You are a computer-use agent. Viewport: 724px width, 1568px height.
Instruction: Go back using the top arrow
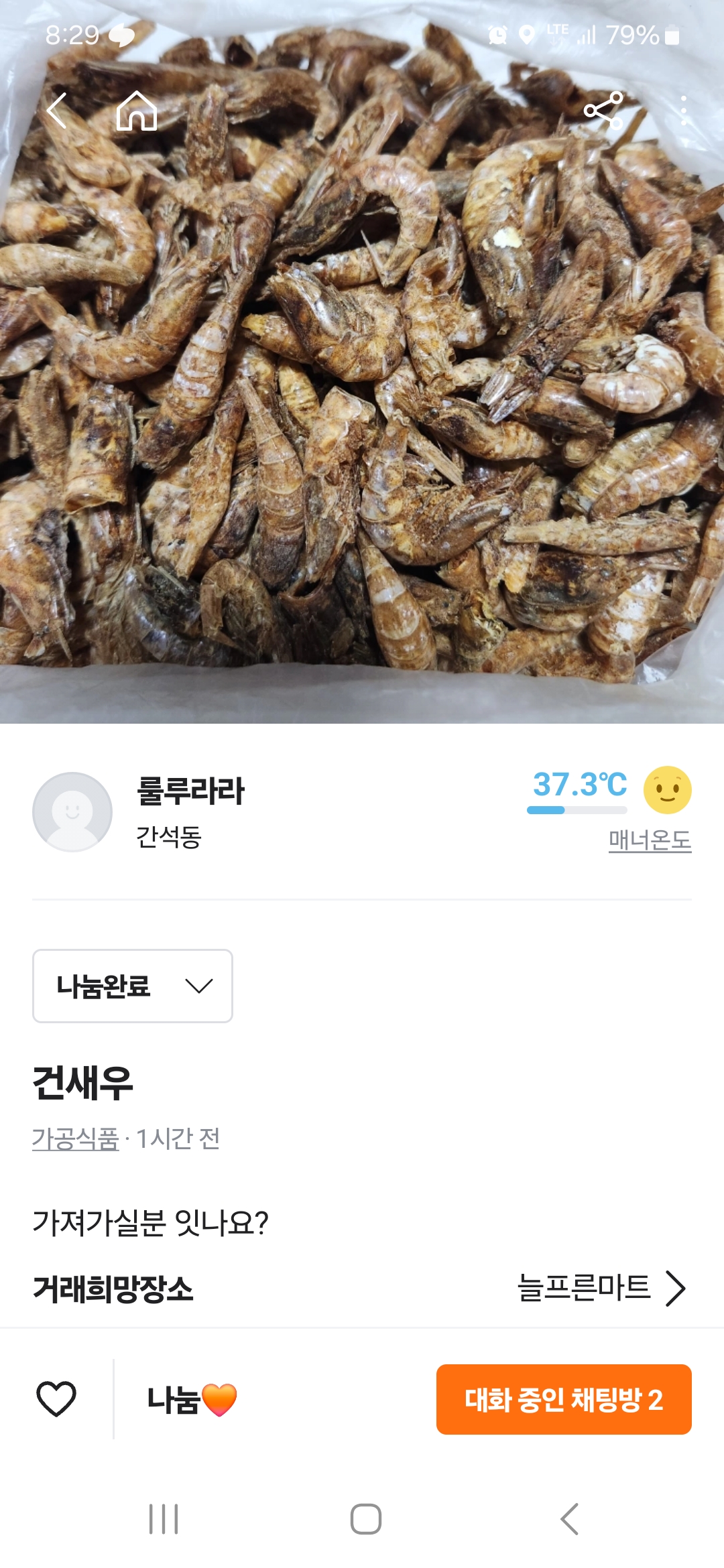58,111
